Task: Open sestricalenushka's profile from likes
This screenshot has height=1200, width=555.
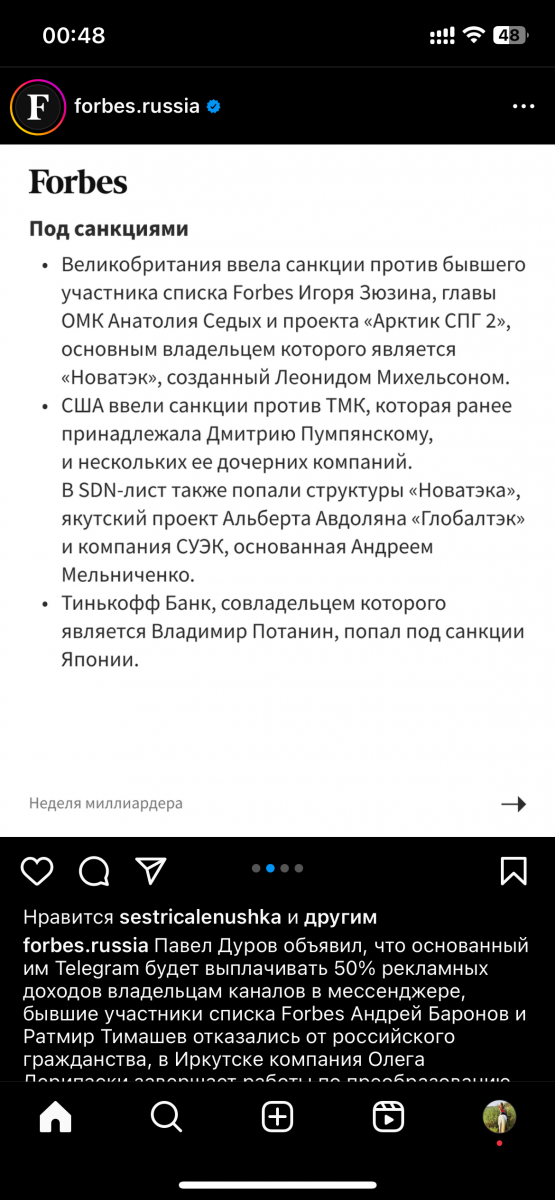Action: tap(201, 917)
